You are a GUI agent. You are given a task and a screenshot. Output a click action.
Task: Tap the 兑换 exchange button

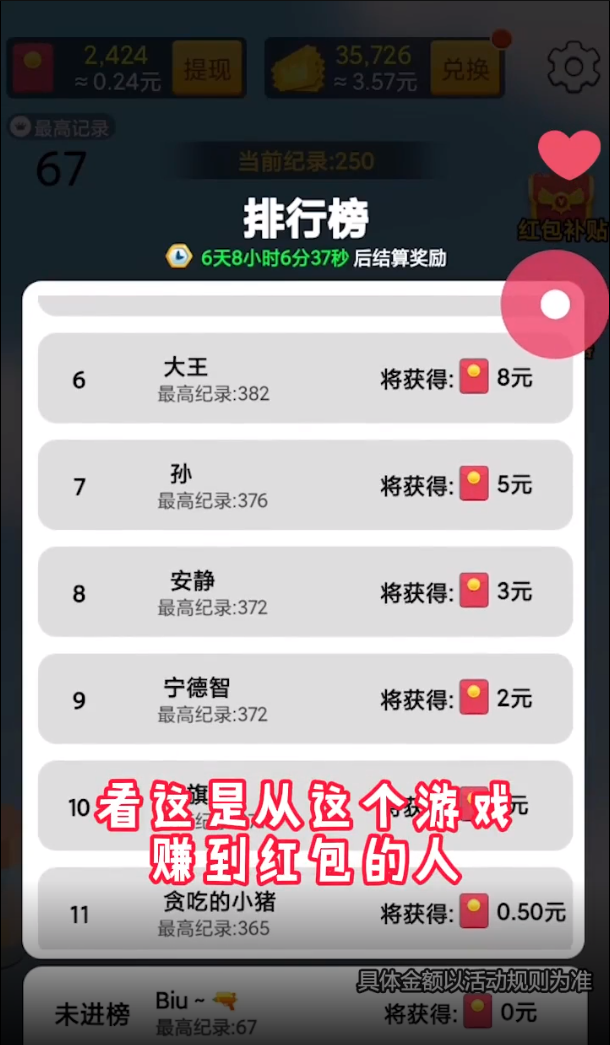pyautogui.click(x=466, y=69)
